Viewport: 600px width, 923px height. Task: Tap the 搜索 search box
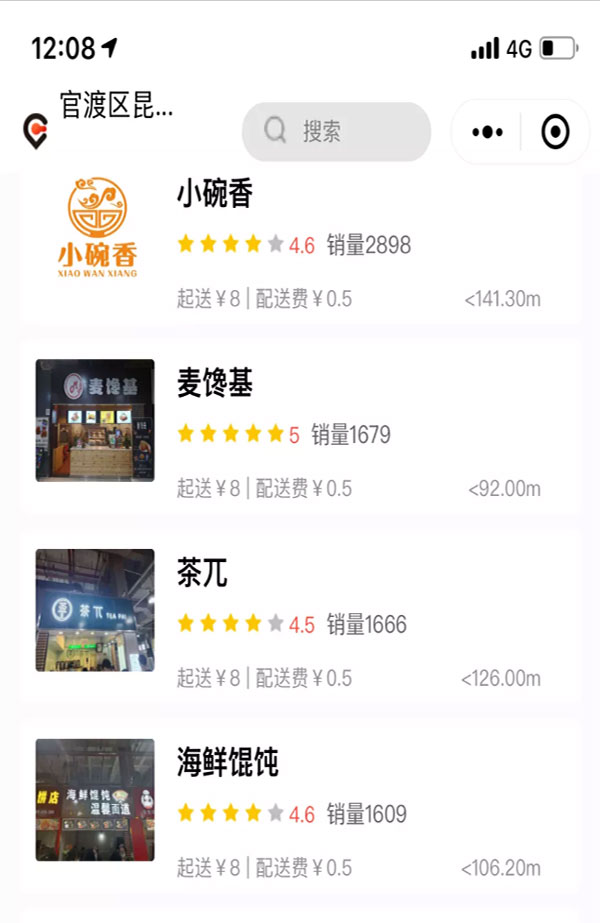pos(336,131)
